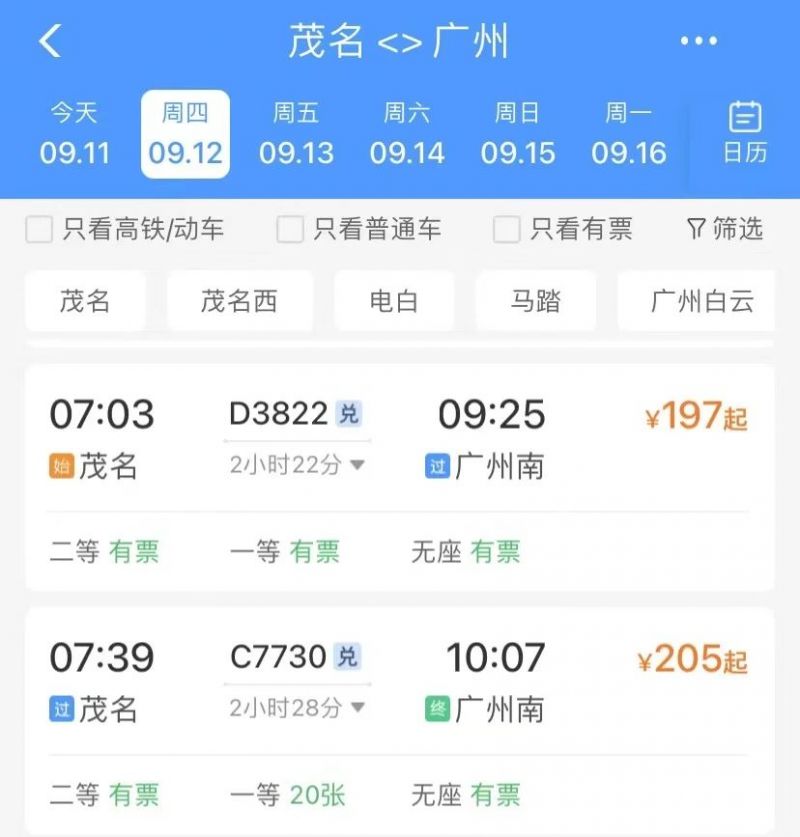
Task: Filter by 广州白云 station chip
Action: pos(700,301)
